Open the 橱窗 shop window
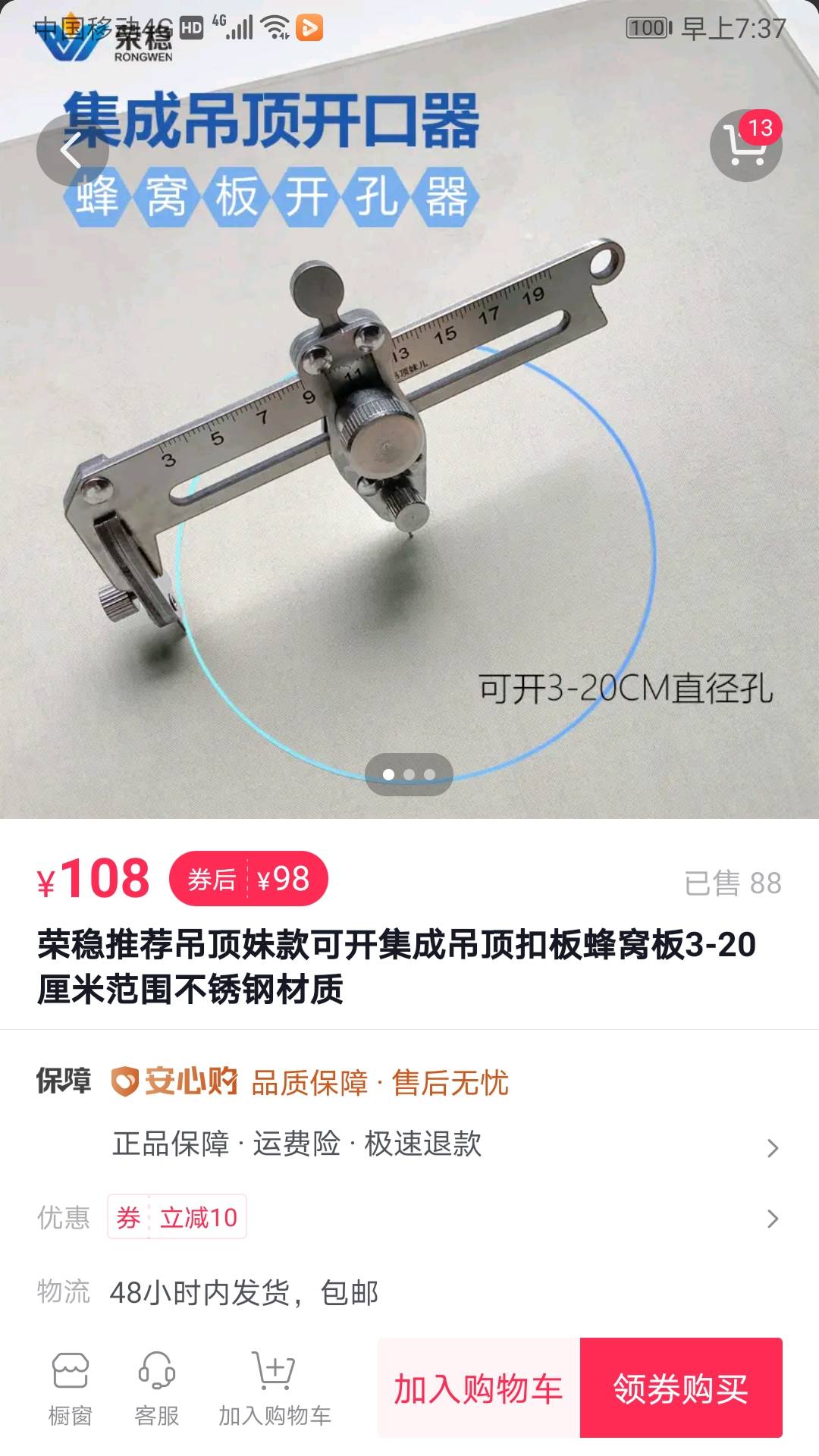Image resolution: width=819 pixels, height=1456 pixels. (71, 1389)
